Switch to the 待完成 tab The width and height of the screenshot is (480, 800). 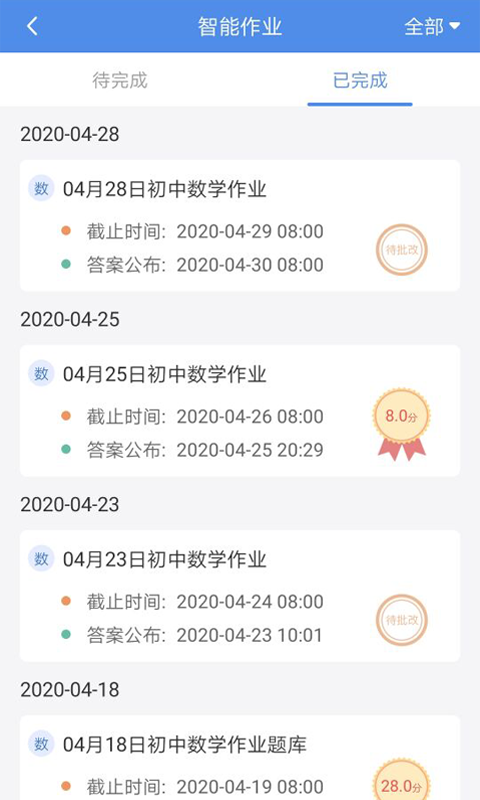point(120,81)
